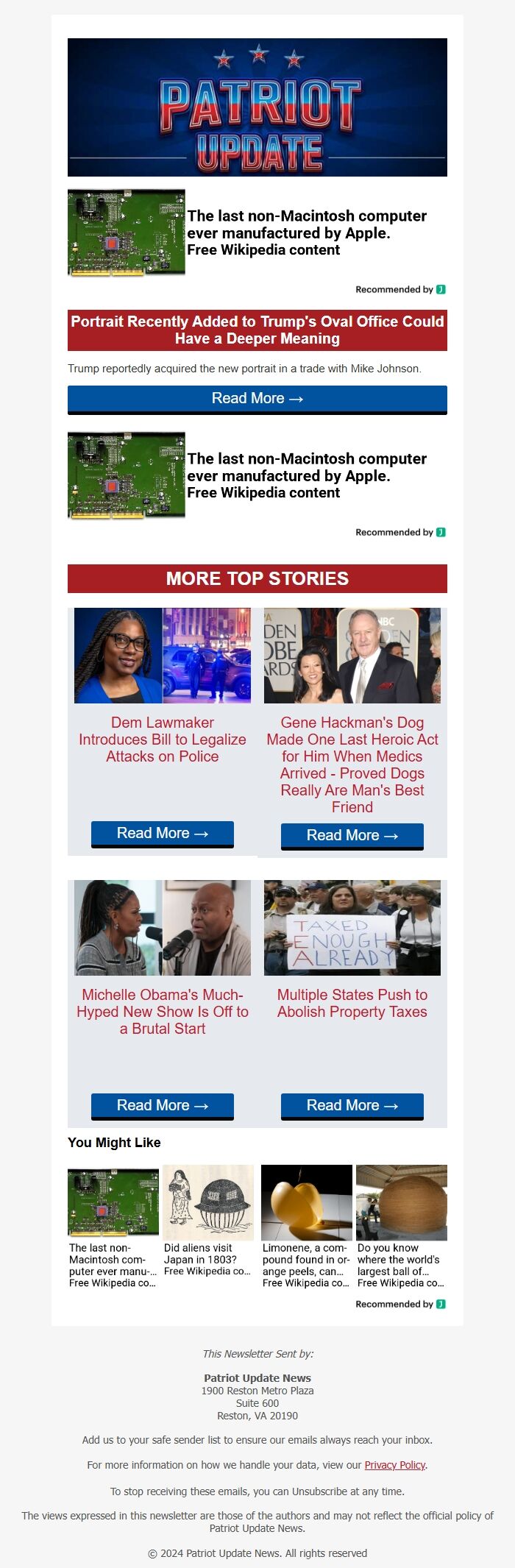
Task: Open the Dem Lawmaker story image
Action: click(x=162, y=655)
